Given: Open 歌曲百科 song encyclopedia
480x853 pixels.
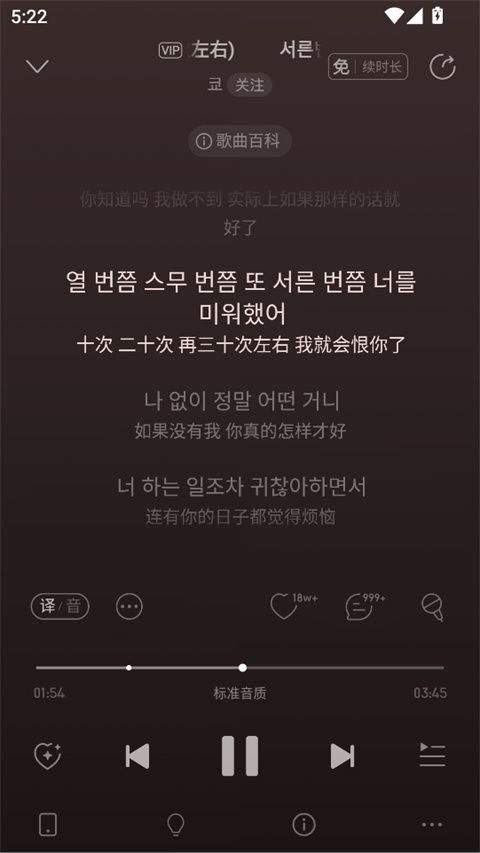Looking at the screenshot, I should (x=239, y=141).
